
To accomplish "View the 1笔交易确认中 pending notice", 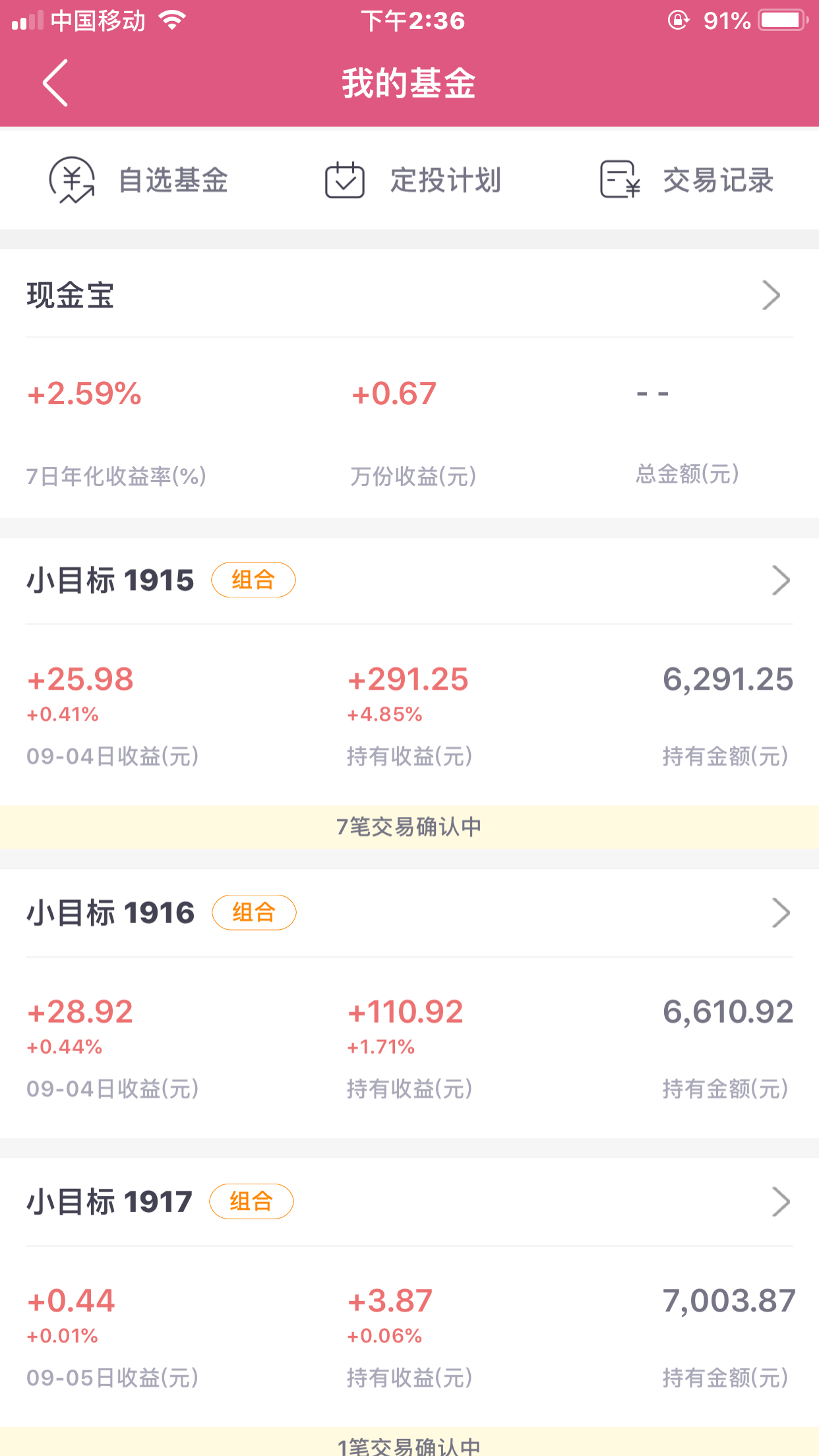I will pyautogui.click(x=409, y=1443).
